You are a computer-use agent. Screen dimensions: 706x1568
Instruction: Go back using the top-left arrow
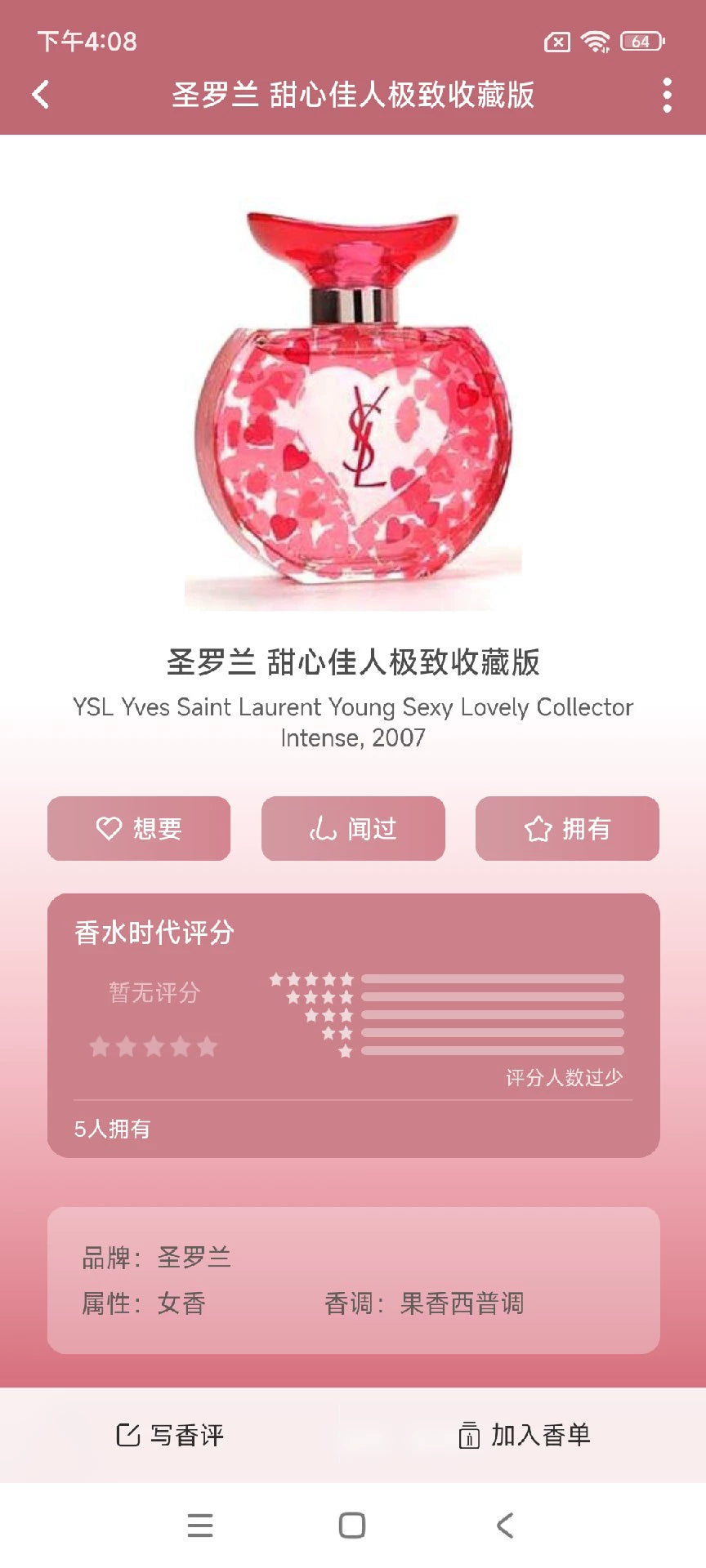41,95
